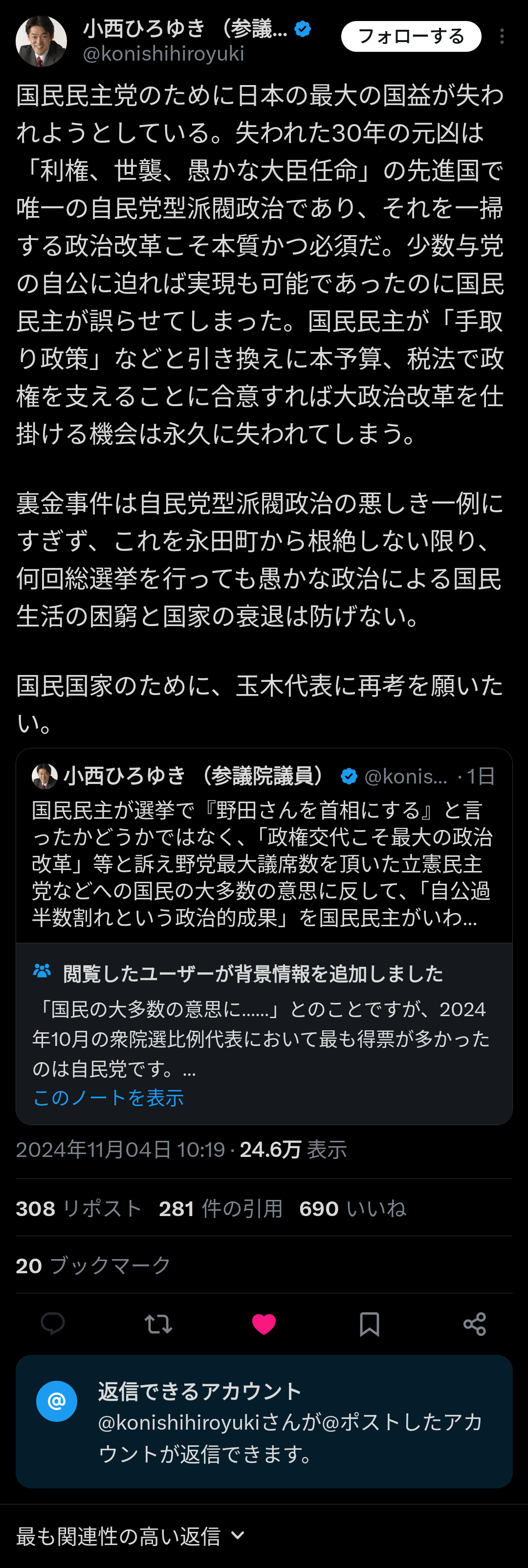View the 690 いいね list

[352, 1208]
